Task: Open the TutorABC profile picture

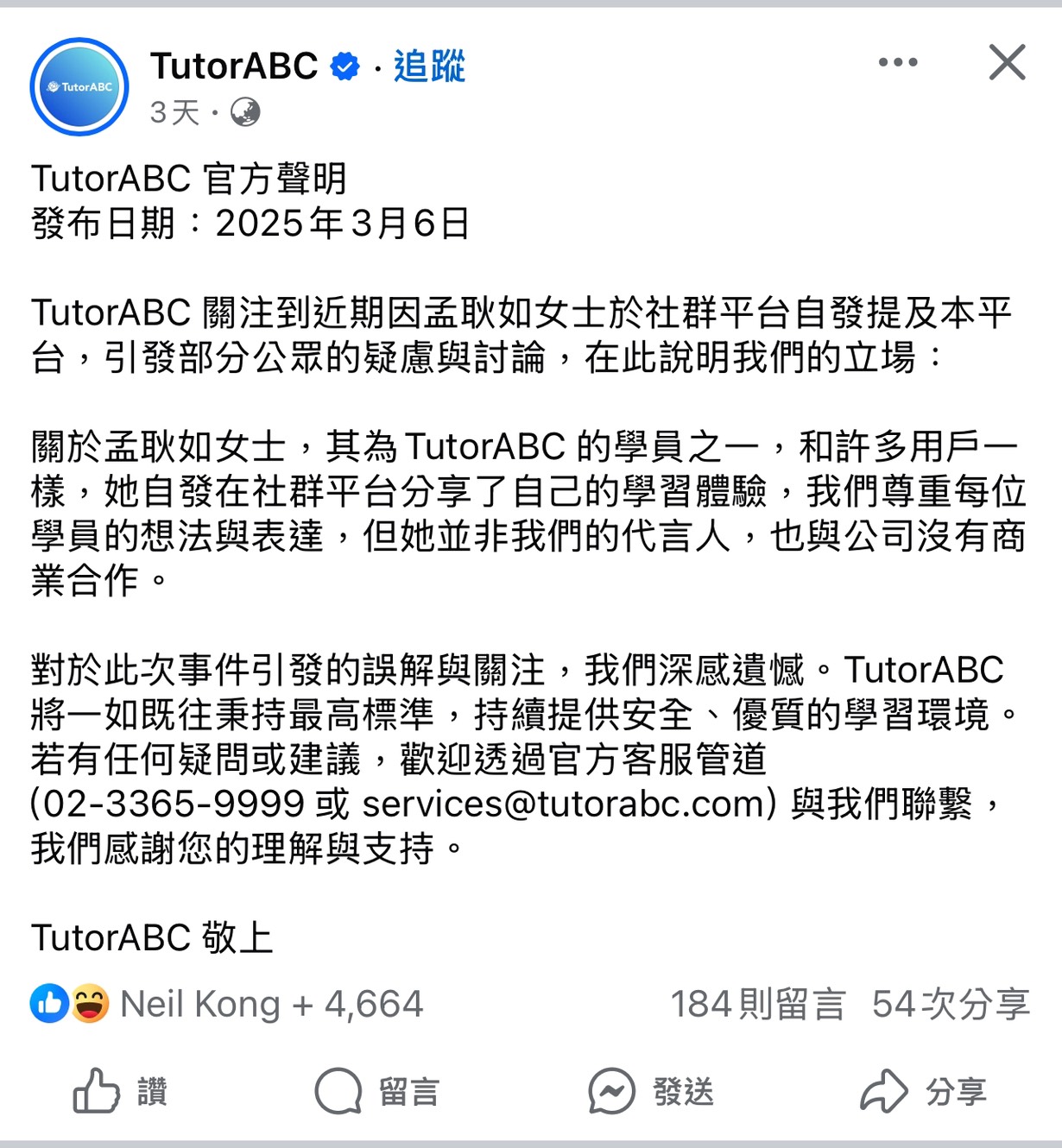Action: click(x=79, y=86)
